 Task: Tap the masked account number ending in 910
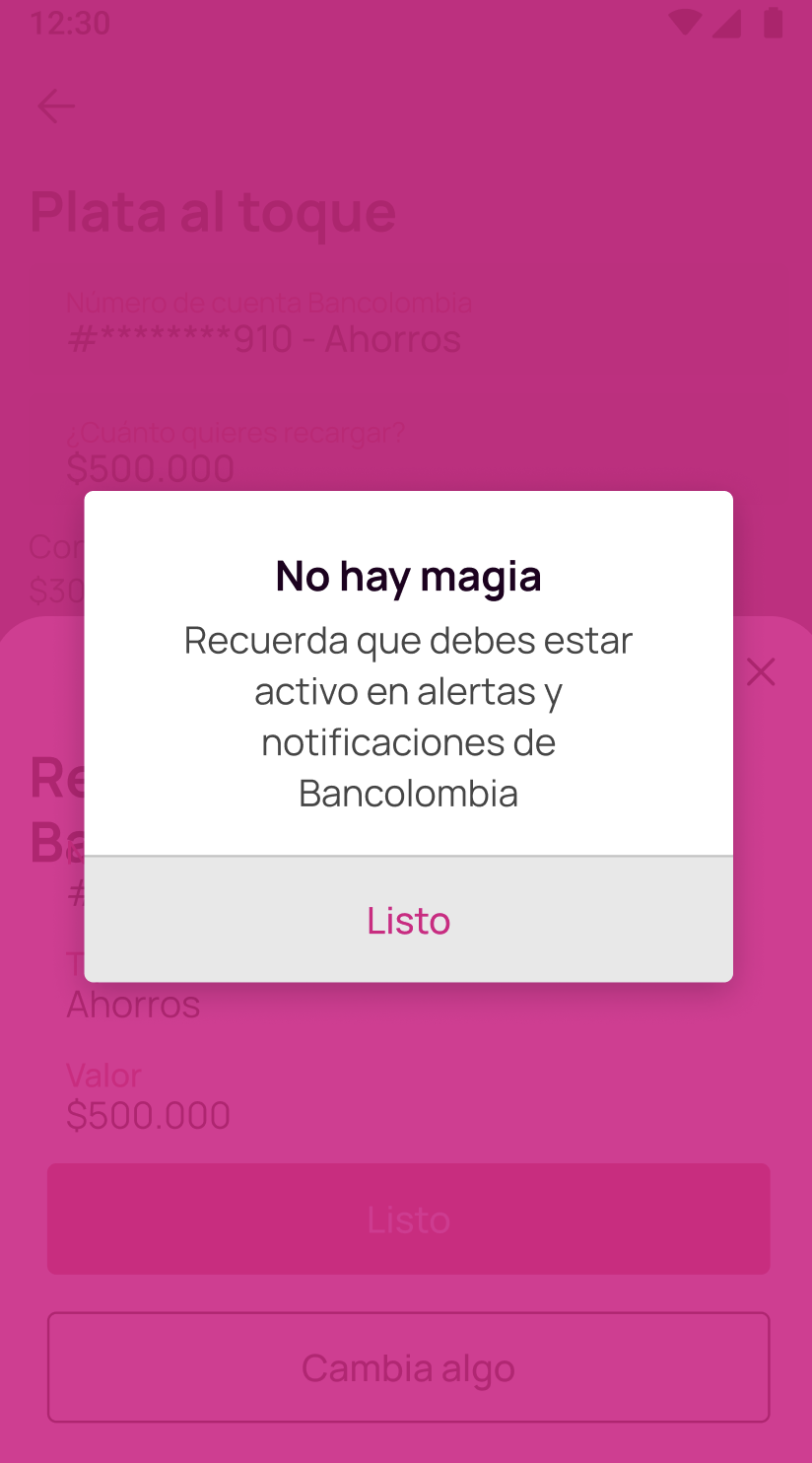point(262,339)
